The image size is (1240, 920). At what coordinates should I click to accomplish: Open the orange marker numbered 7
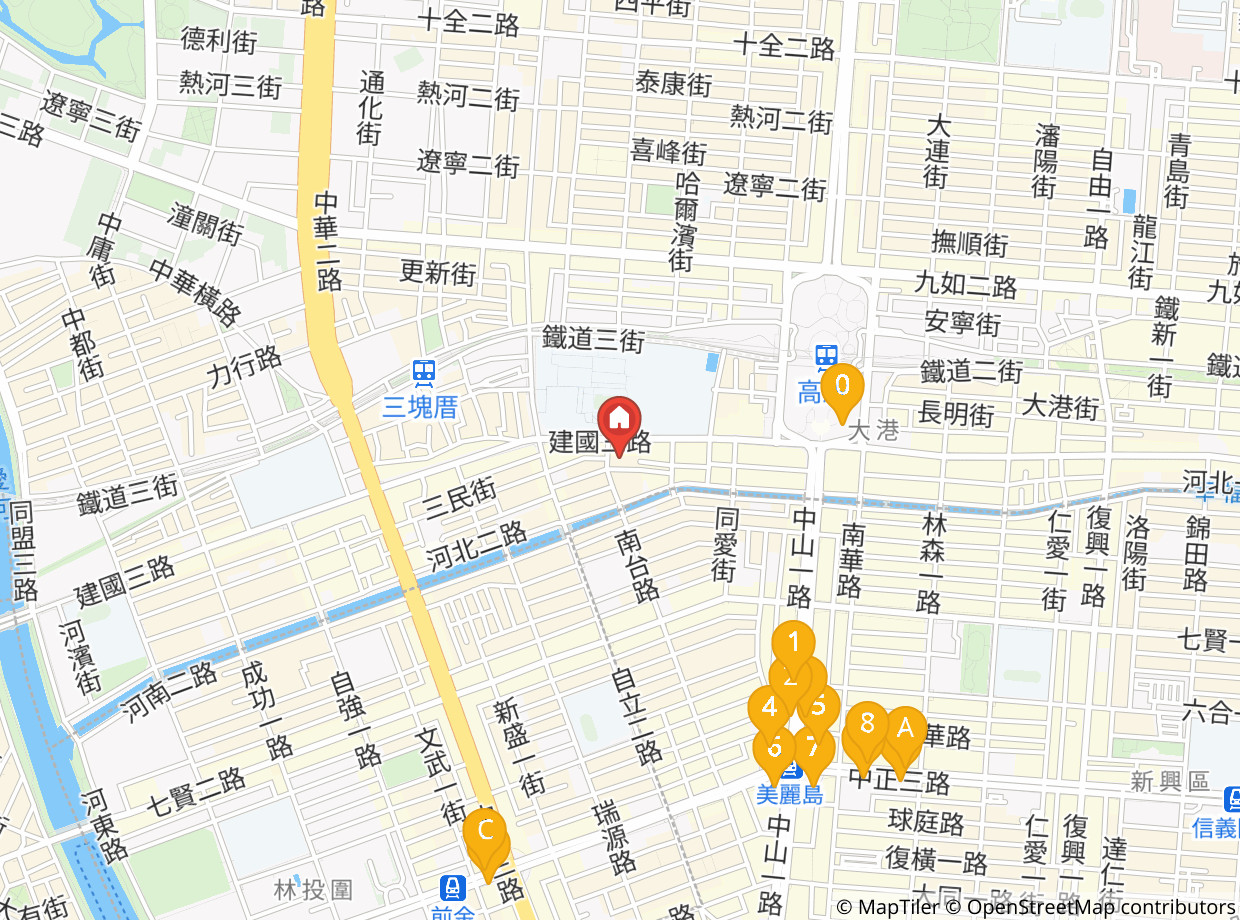point(816,749)
